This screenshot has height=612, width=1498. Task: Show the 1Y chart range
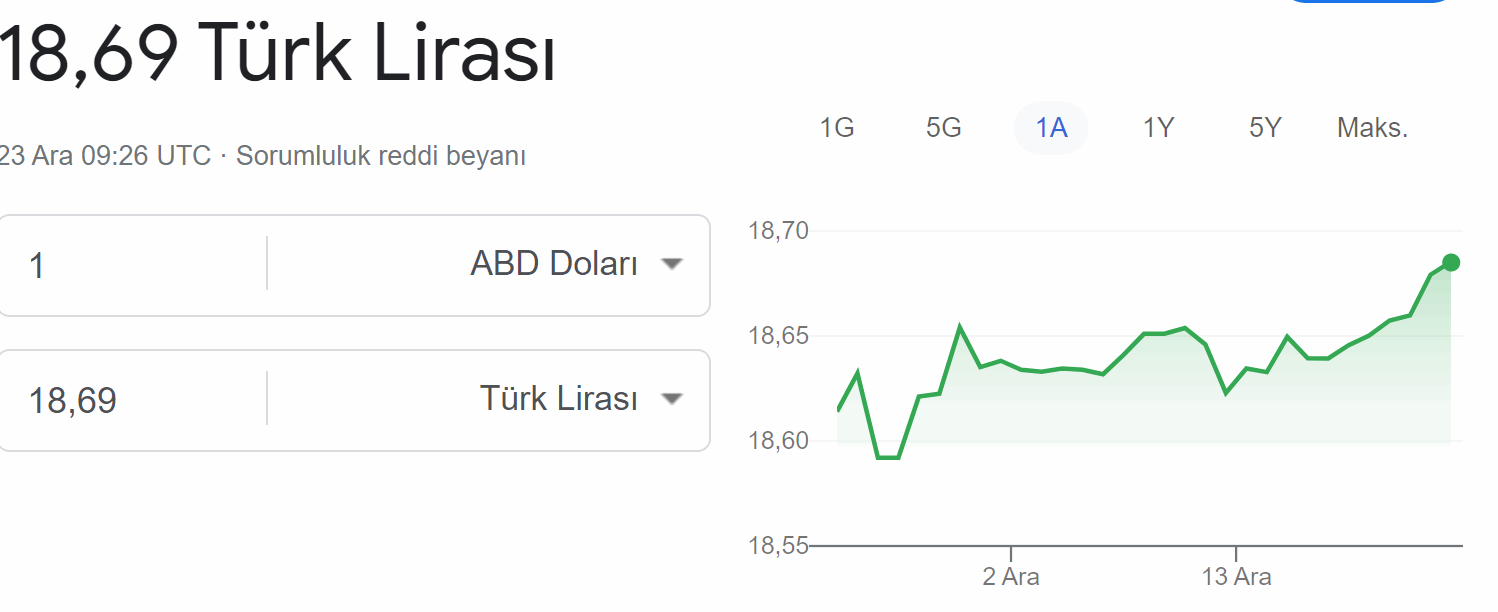pyautogui.click(x=1158, y=128)
